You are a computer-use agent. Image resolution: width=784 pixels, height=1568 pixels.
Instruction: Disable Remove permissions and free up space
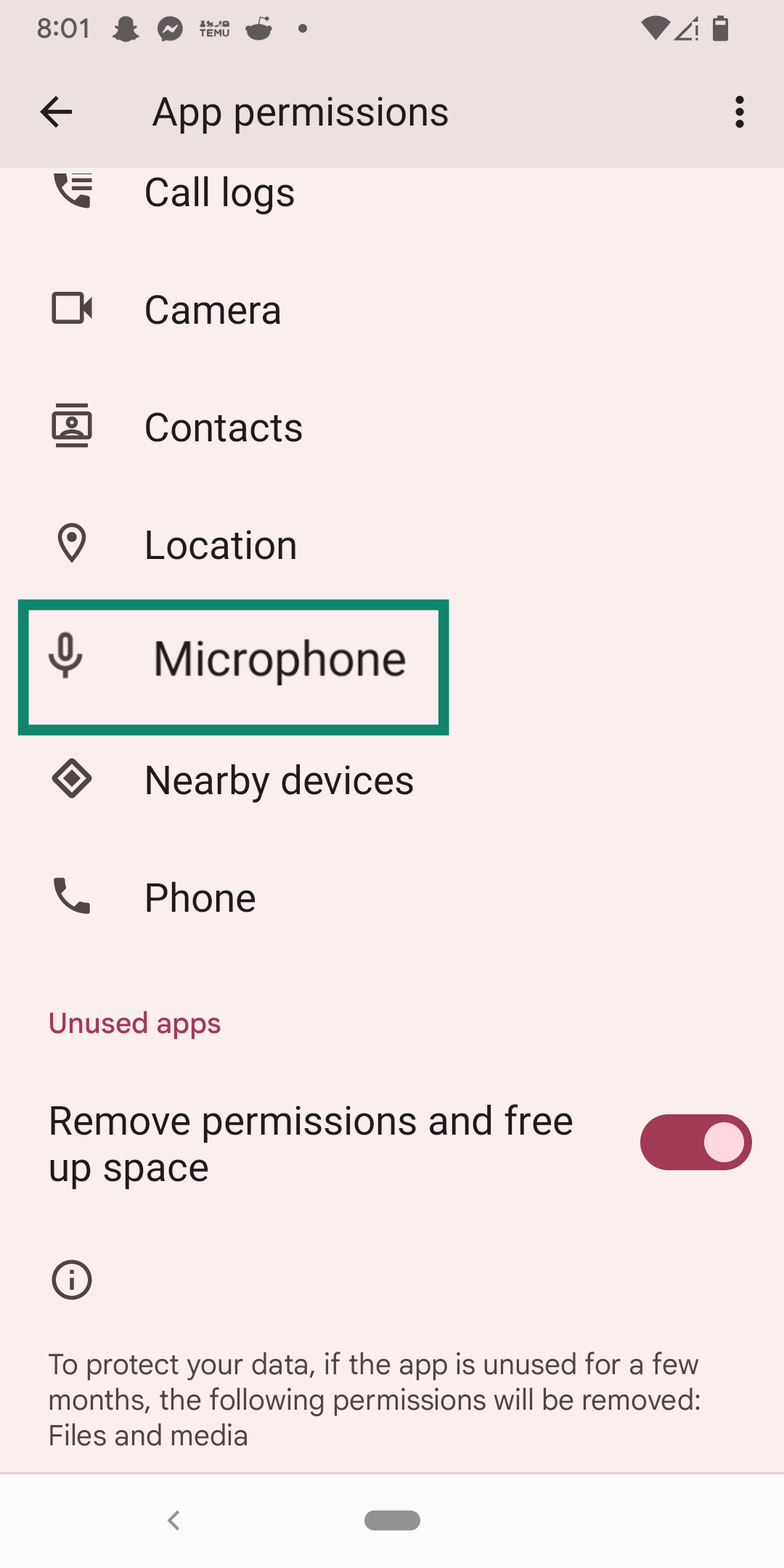click(694, 1142)
